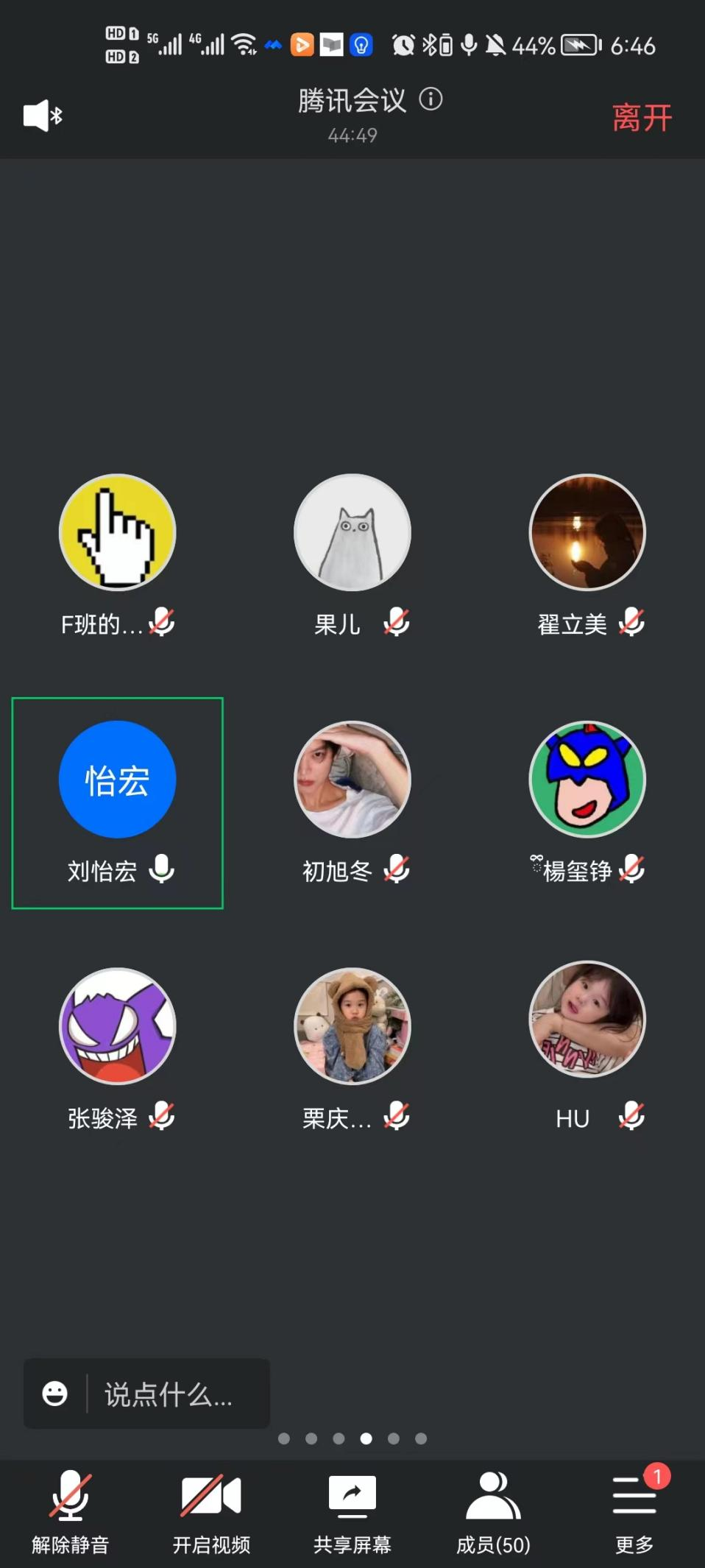Screen dimensions: 705x1568
Task: Open meeting info next to 腾讯会议
Action: tap(431, 99)
